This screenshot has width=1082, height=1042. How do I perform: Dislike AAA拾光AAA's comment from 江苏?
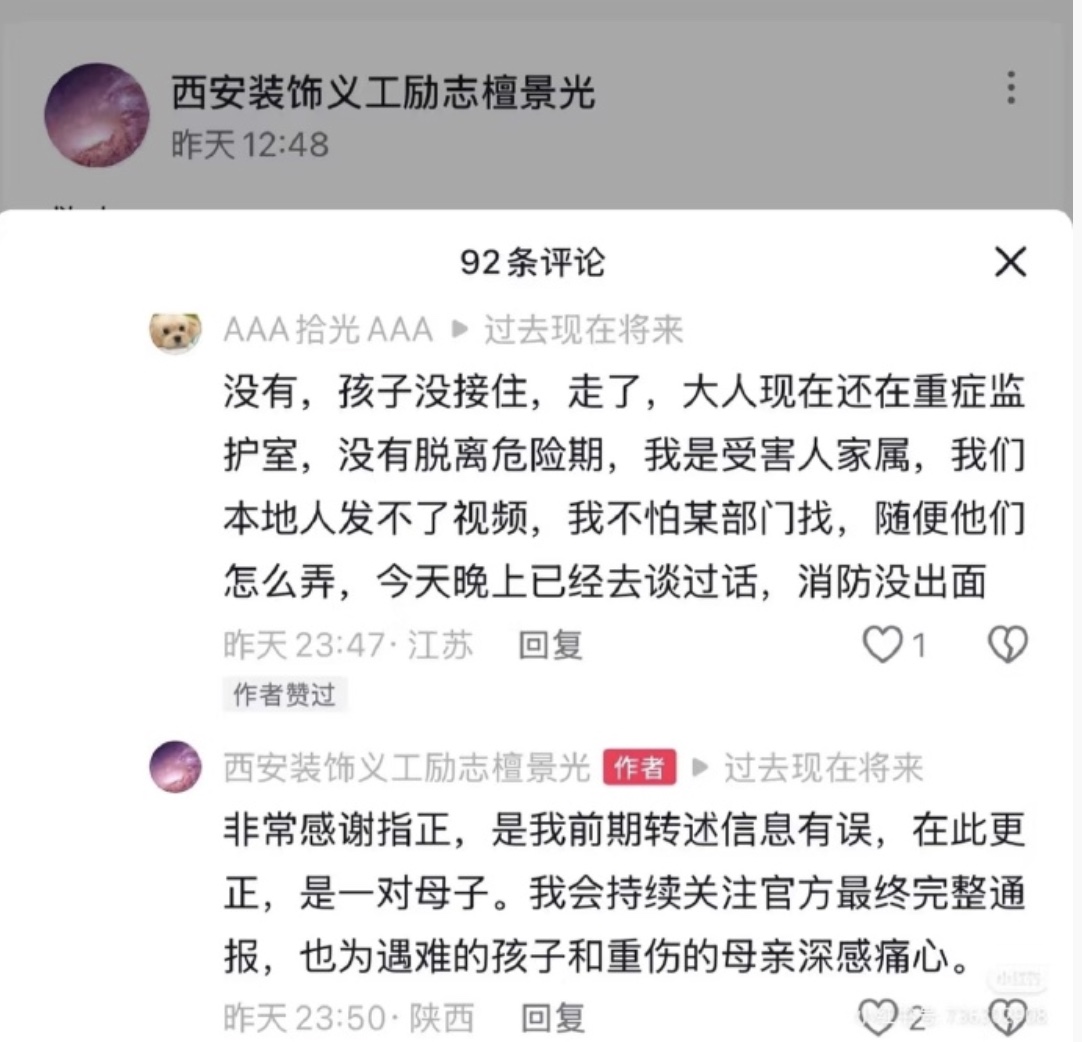pyautogui.click(x=1008, y=645)
